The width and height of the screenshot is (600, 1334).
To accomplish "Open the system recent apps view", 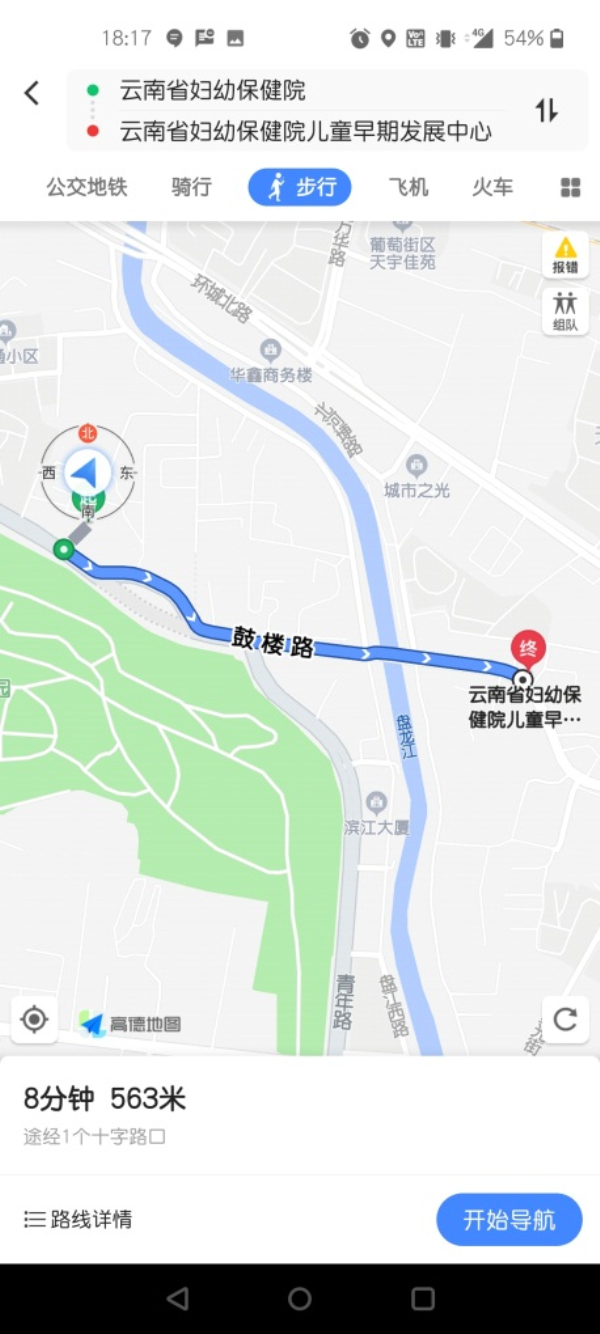I will (423, 1299).
